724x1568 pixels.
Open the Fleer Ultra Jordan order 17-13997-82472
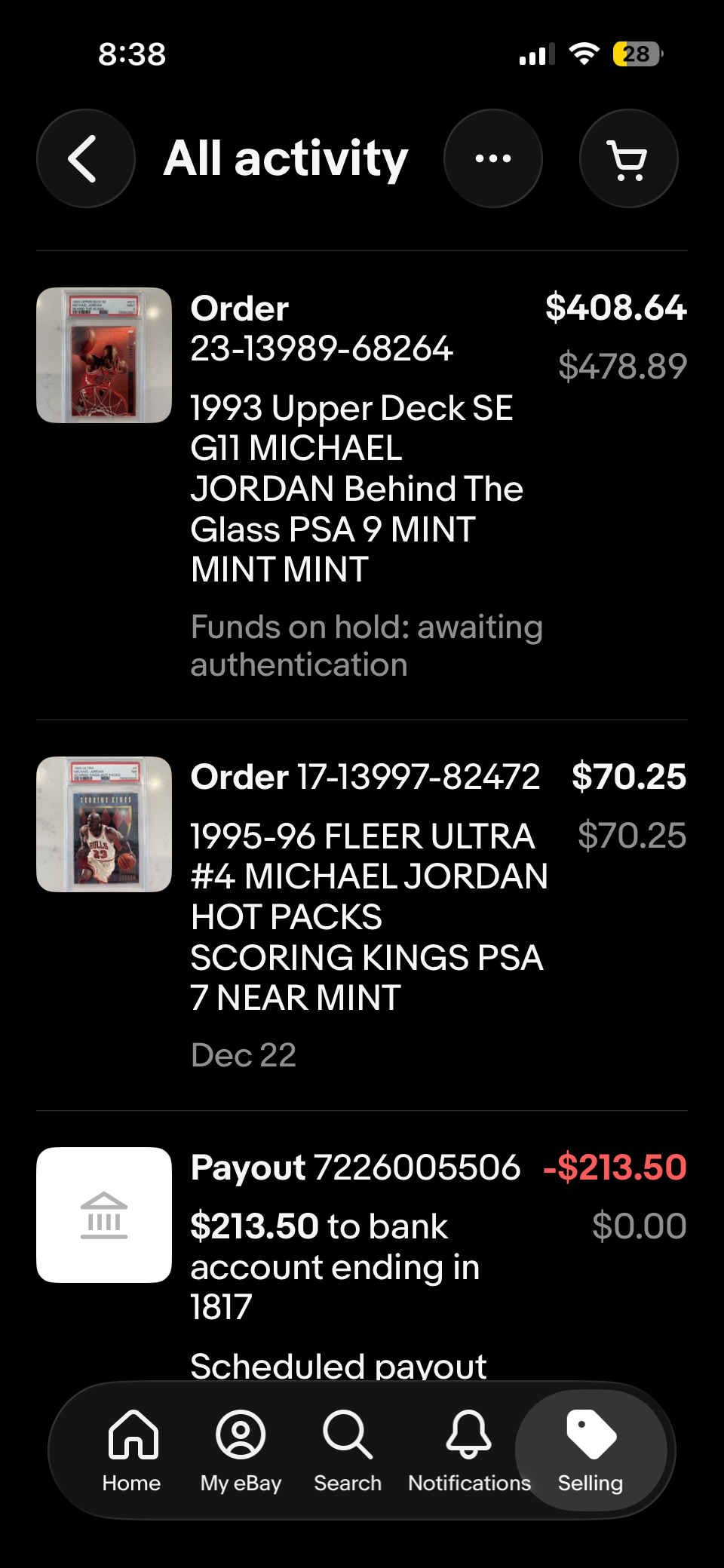[x=362, y=915]
